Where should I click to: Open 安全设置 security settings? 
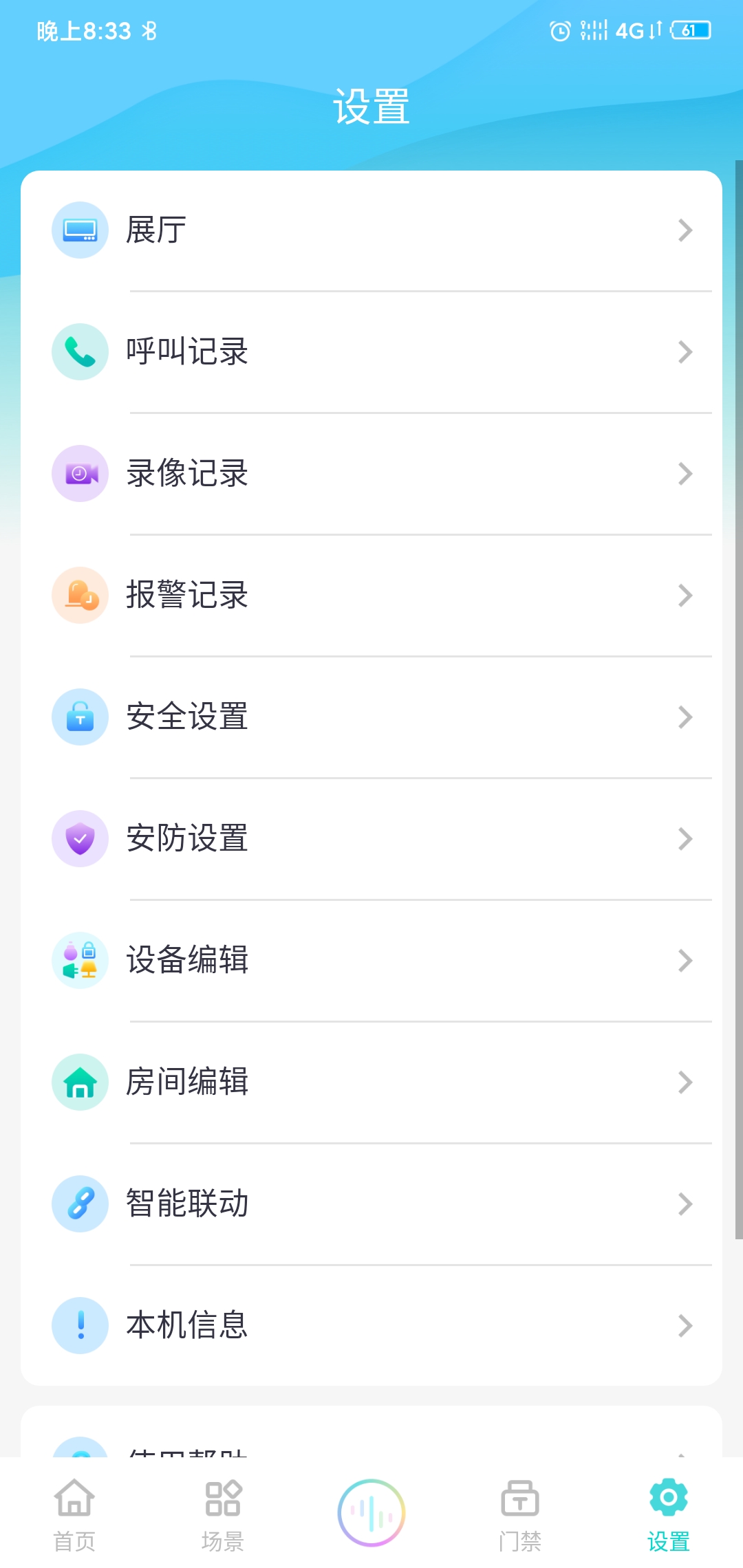click(x=371, y=717)
